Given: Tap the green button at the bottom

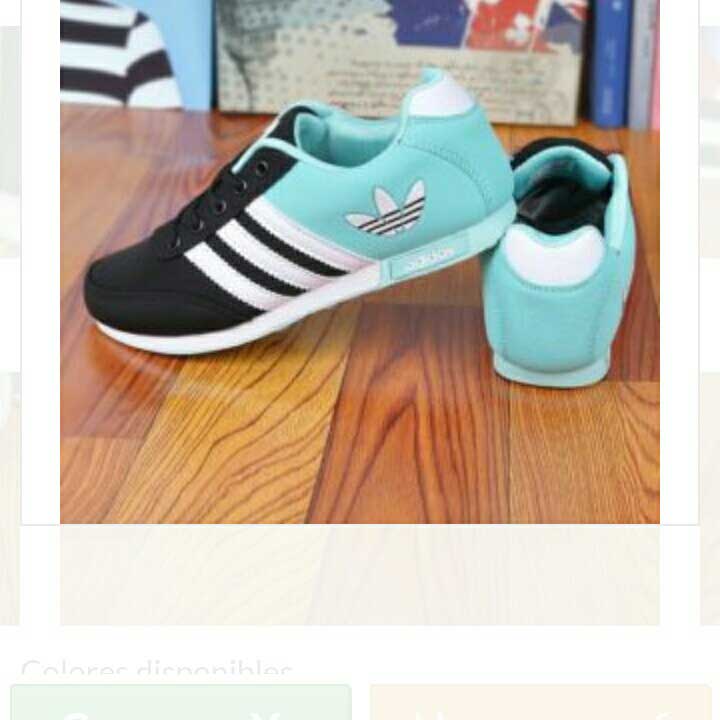Looking at the screenshot, I should 181,703.
